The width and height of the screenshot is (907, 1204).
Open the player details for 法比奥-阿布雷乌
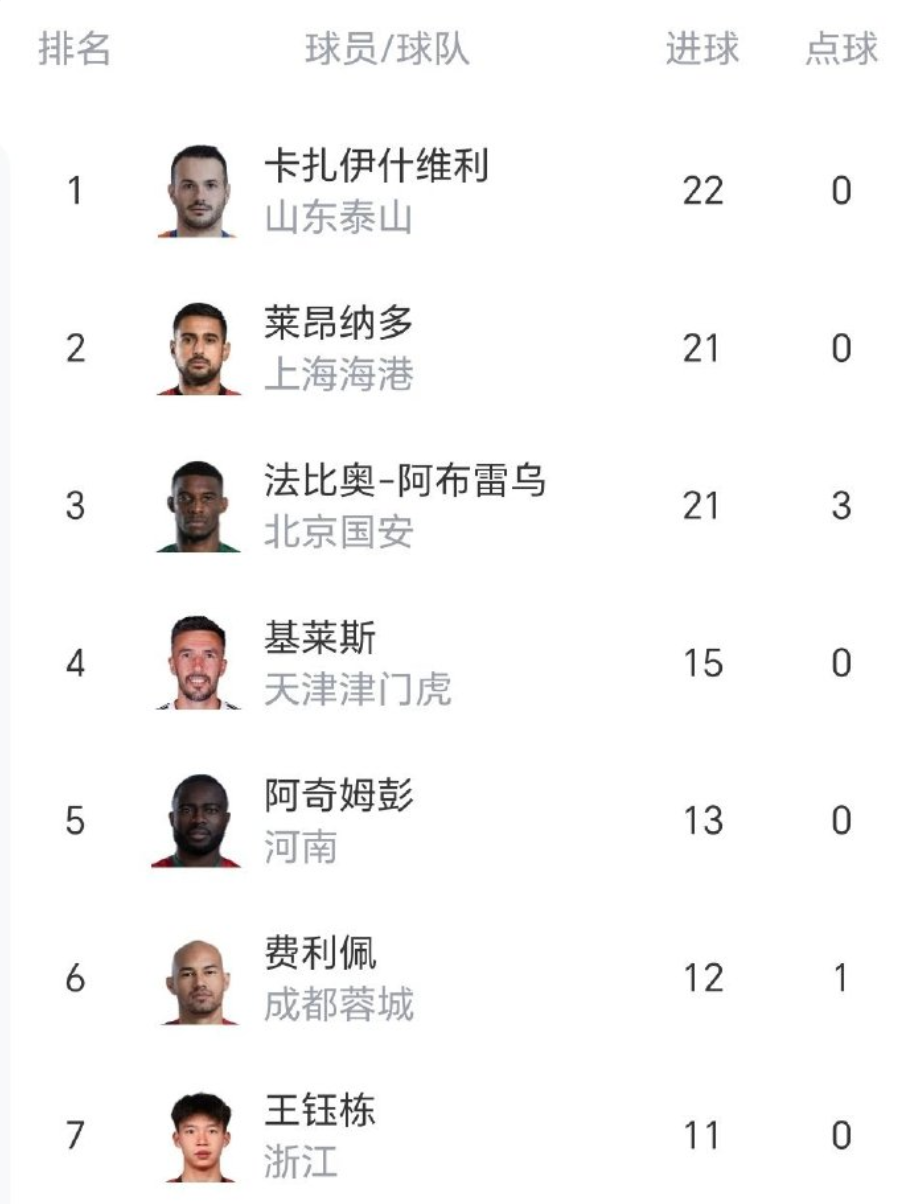(x=404, y=481)
